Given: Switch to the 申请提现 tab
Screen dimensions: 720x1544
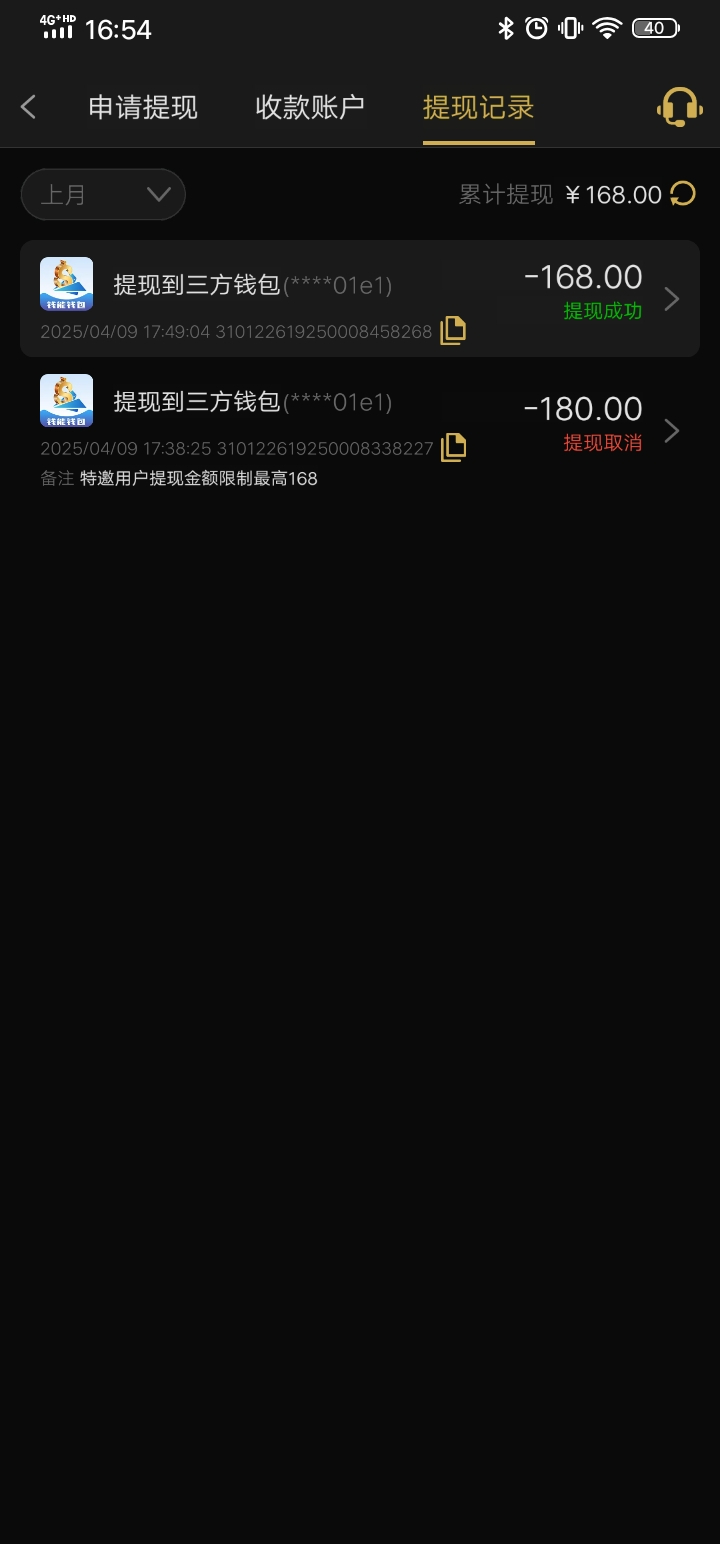Looking at the screenshot, I should click(x=143, y=107).
